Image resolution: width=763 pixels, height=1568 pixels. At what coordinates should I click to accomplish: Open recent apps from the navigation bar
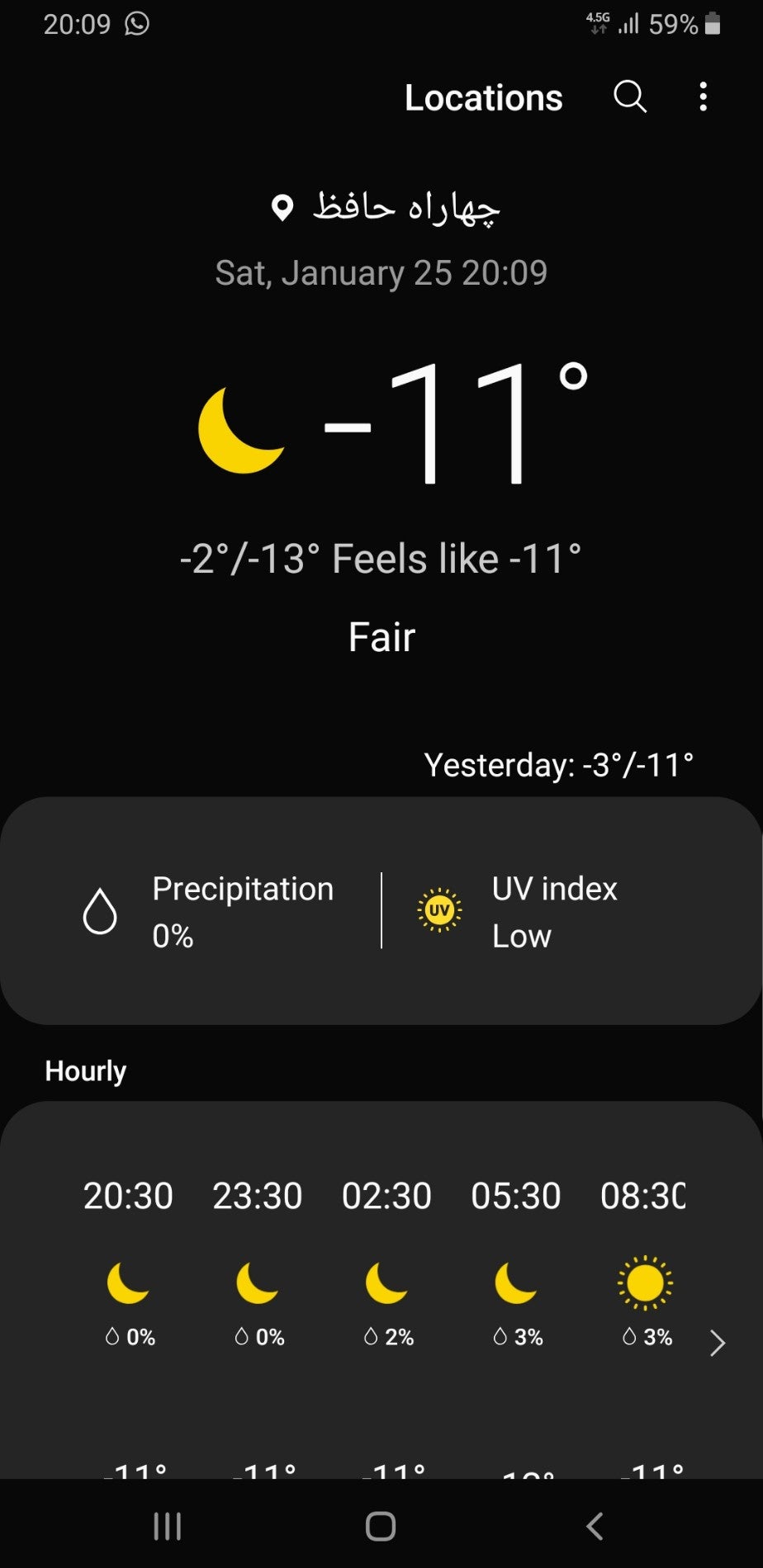168,1526
